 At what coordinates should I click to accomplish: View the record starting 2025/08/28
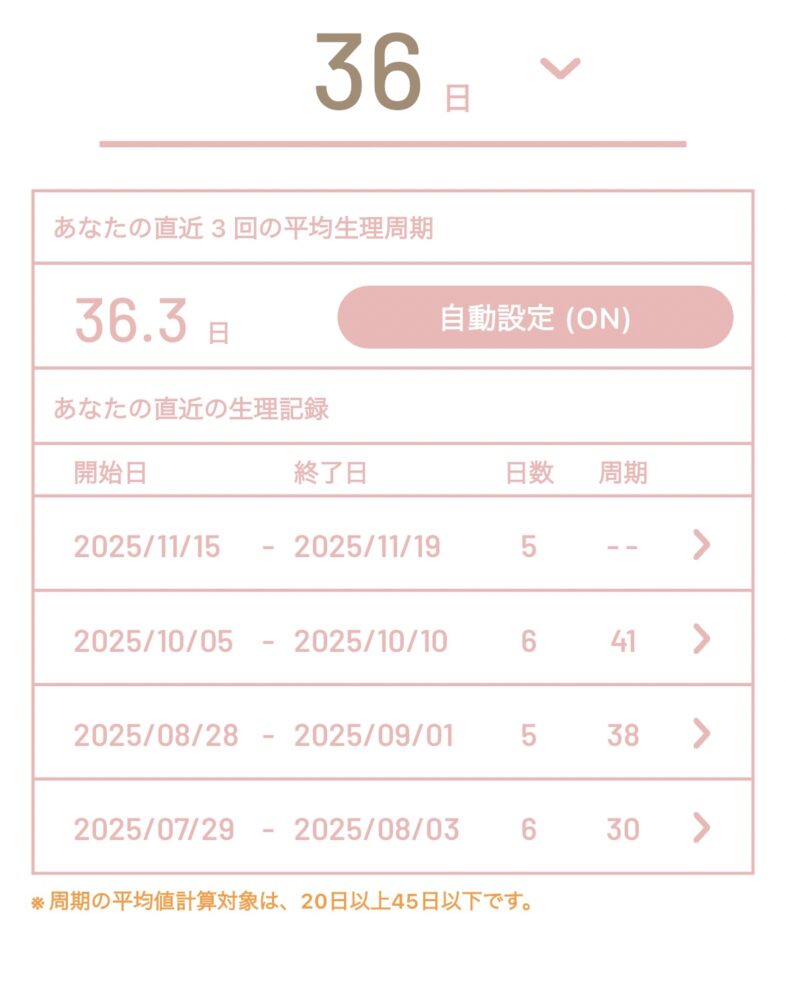pyautogui.click(x=701, y=734)
